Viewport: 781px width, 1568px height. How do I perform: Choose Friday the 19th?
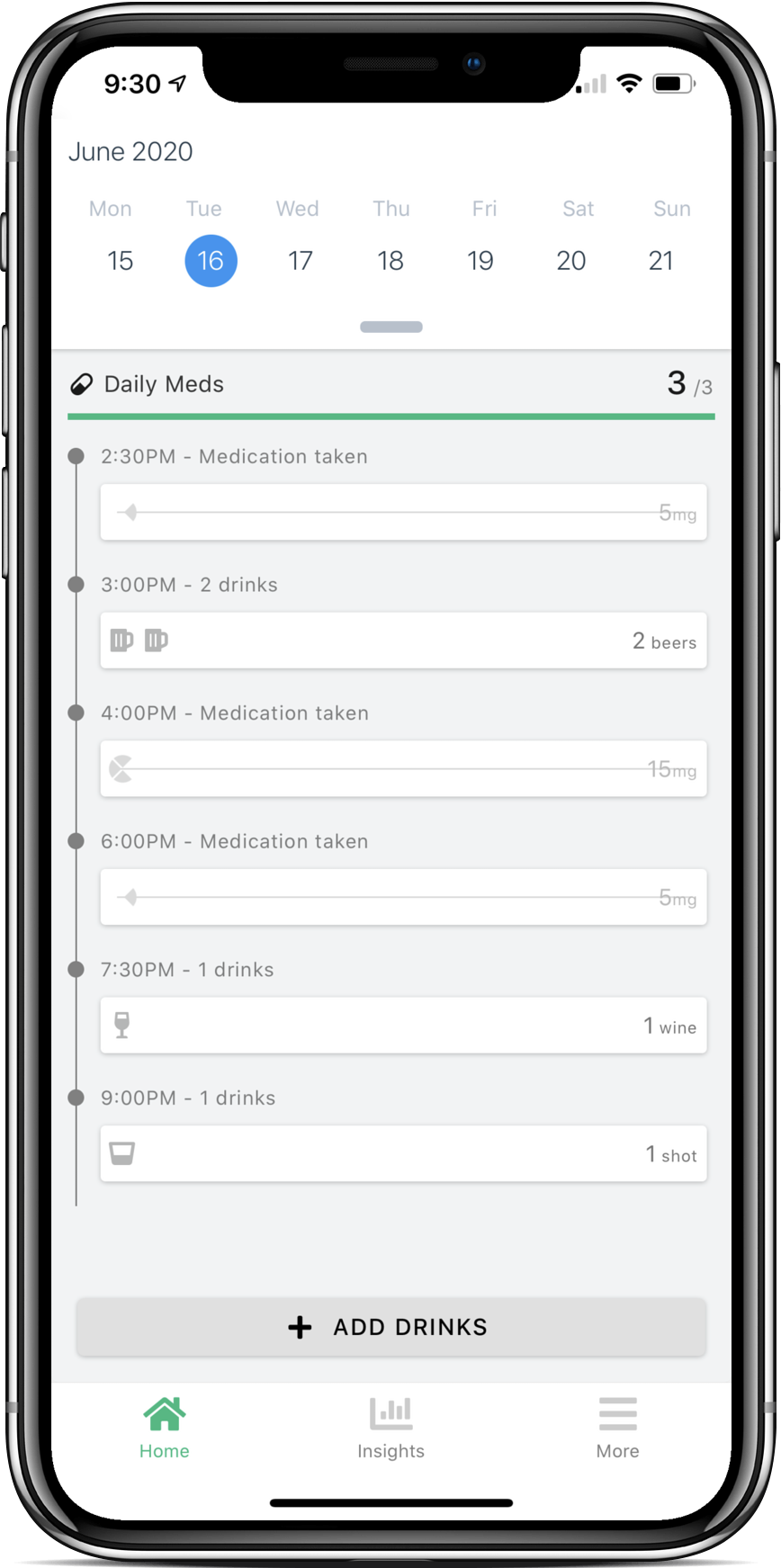coord(480,261)
